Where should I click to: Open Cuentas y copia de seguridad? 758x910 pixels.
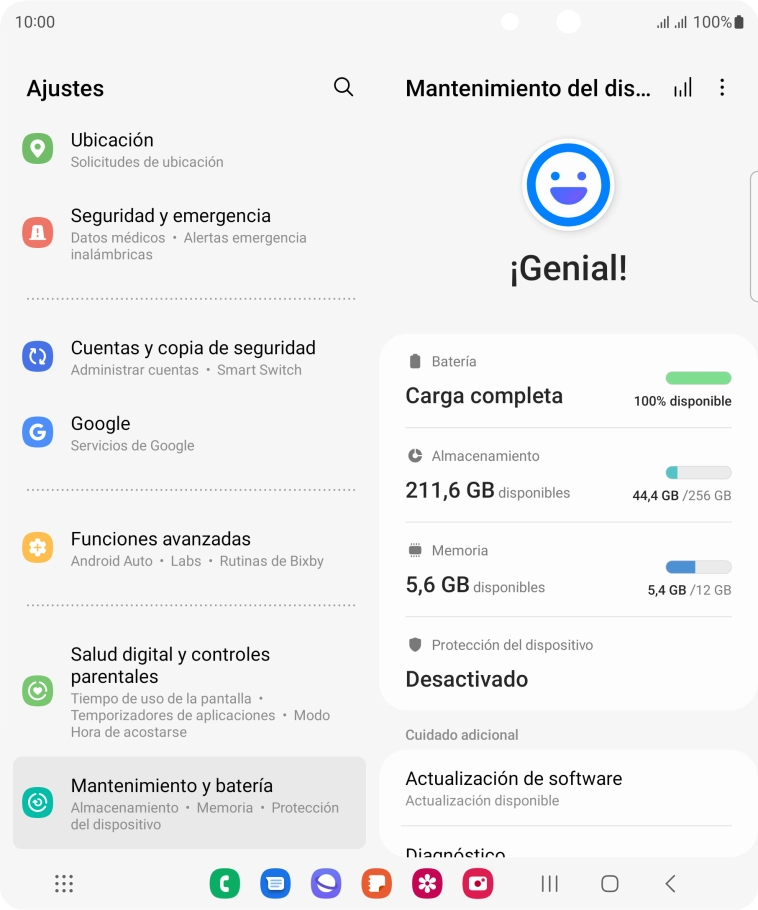190,356
